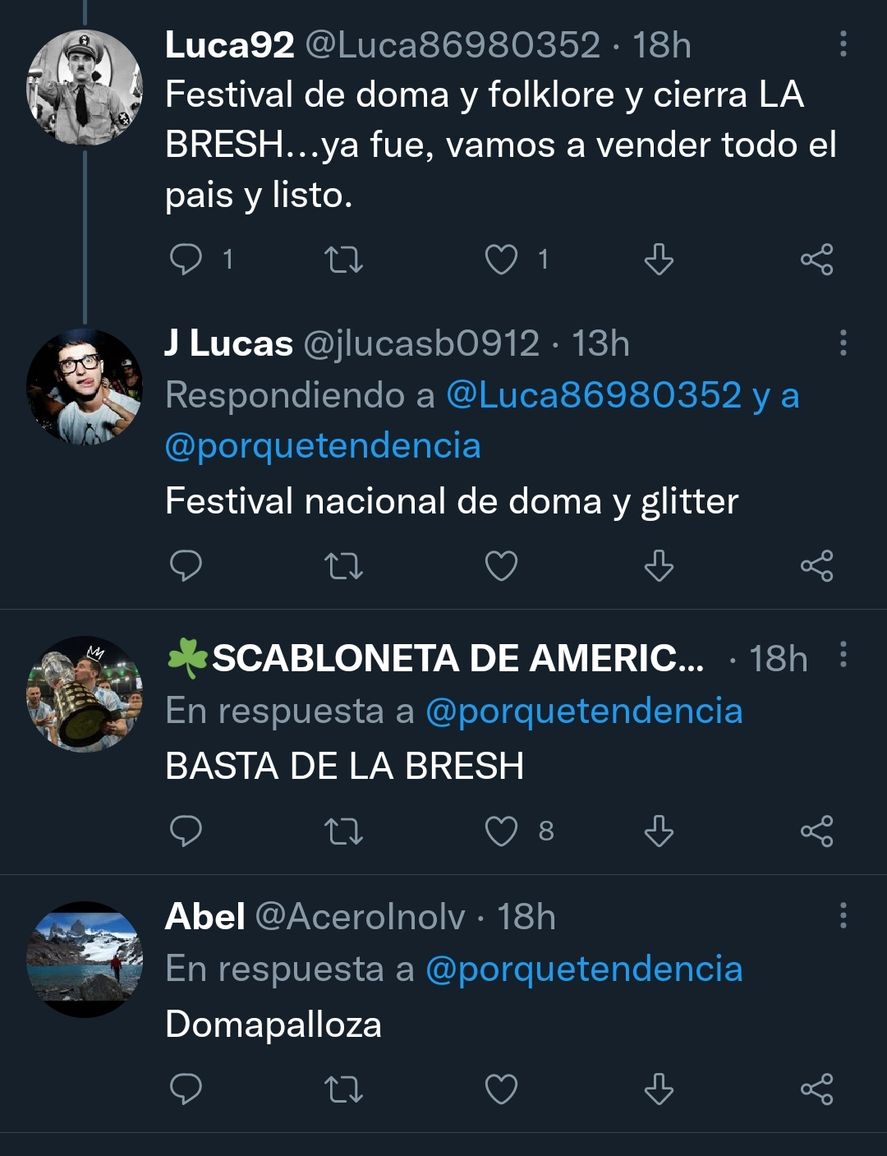This screenshot has width=887, height=1156.
Task: Share Luca92's tweet
Action: [x=816, y=258]
